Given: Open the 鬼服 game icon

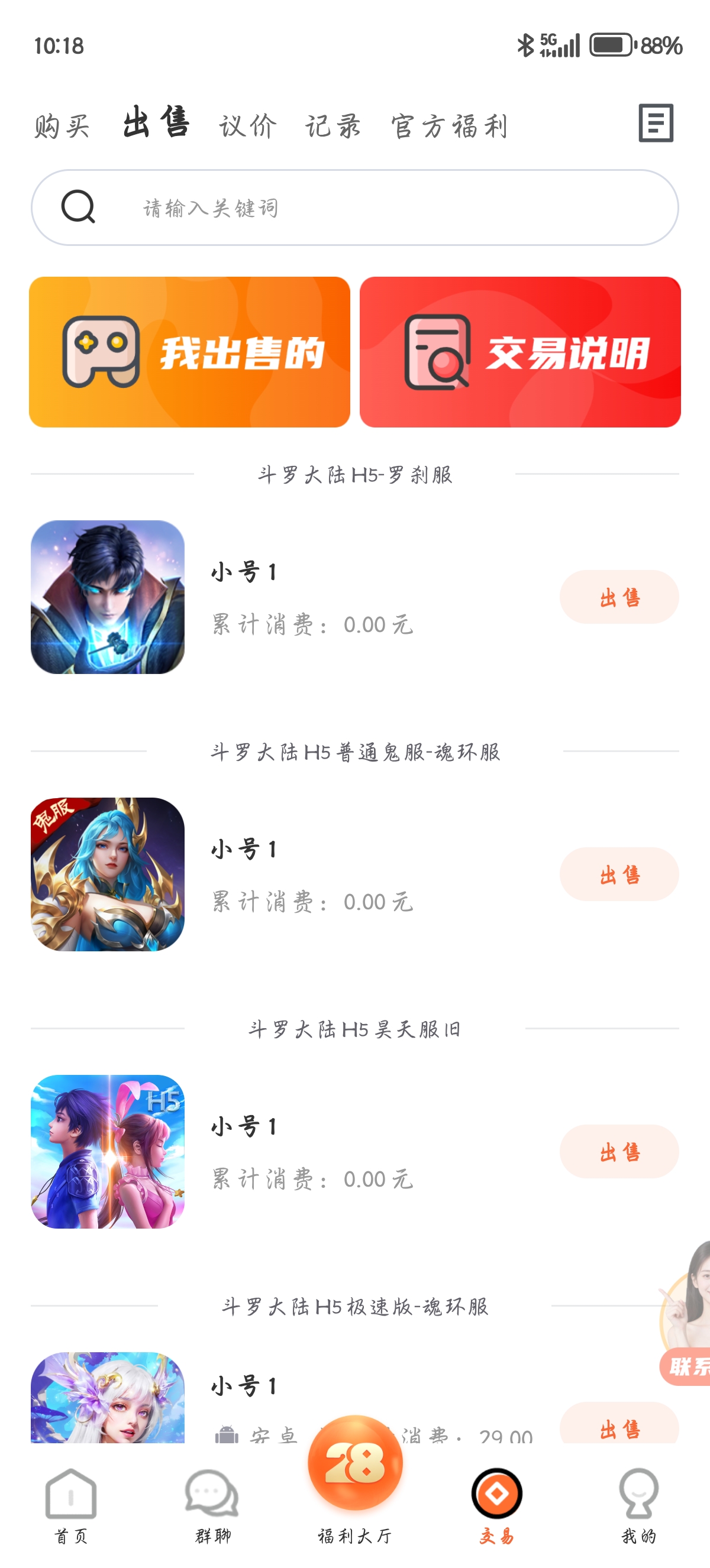Looking at the screenshot, I should point(108,874).
